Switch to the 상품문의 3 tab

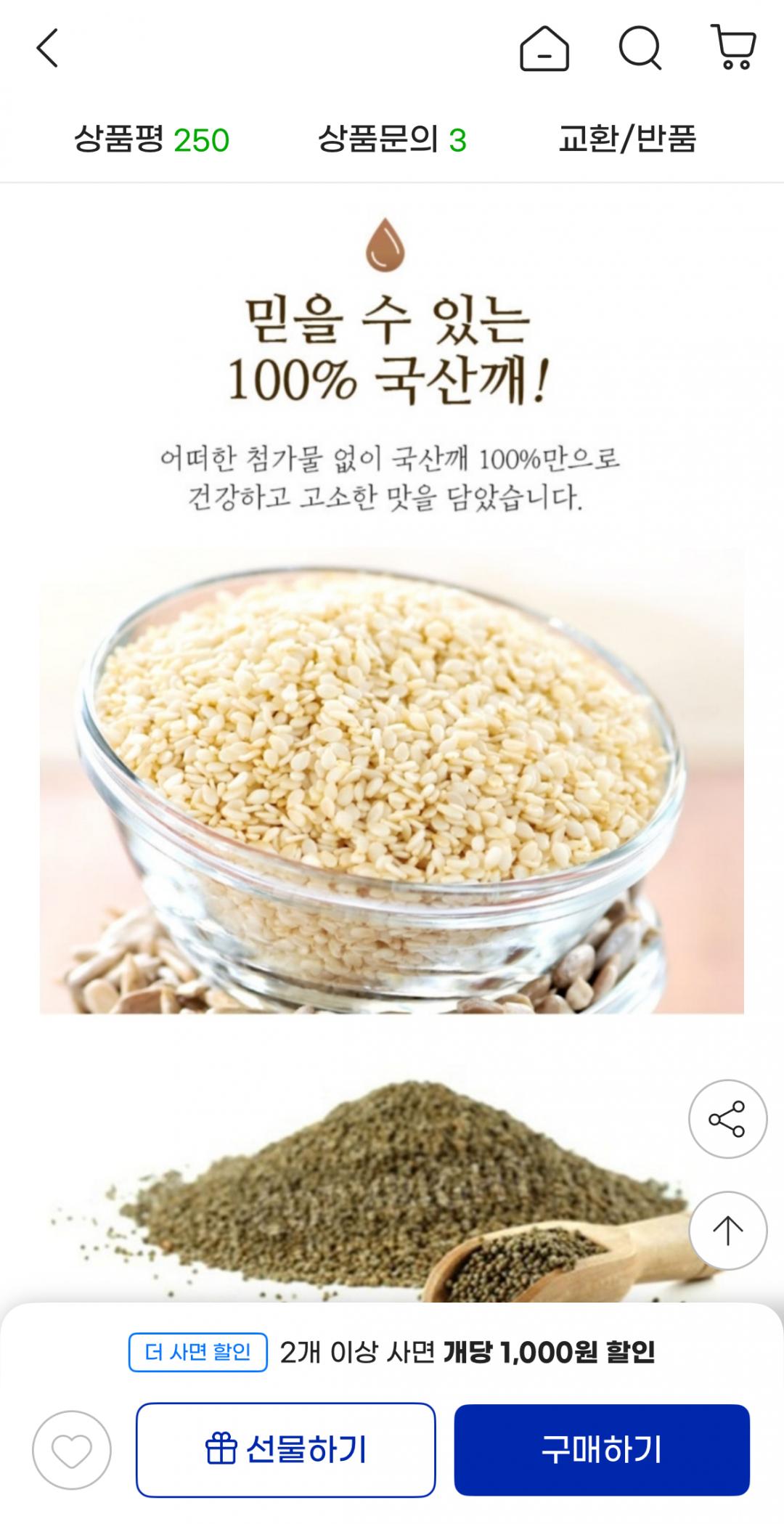[392, 139]
